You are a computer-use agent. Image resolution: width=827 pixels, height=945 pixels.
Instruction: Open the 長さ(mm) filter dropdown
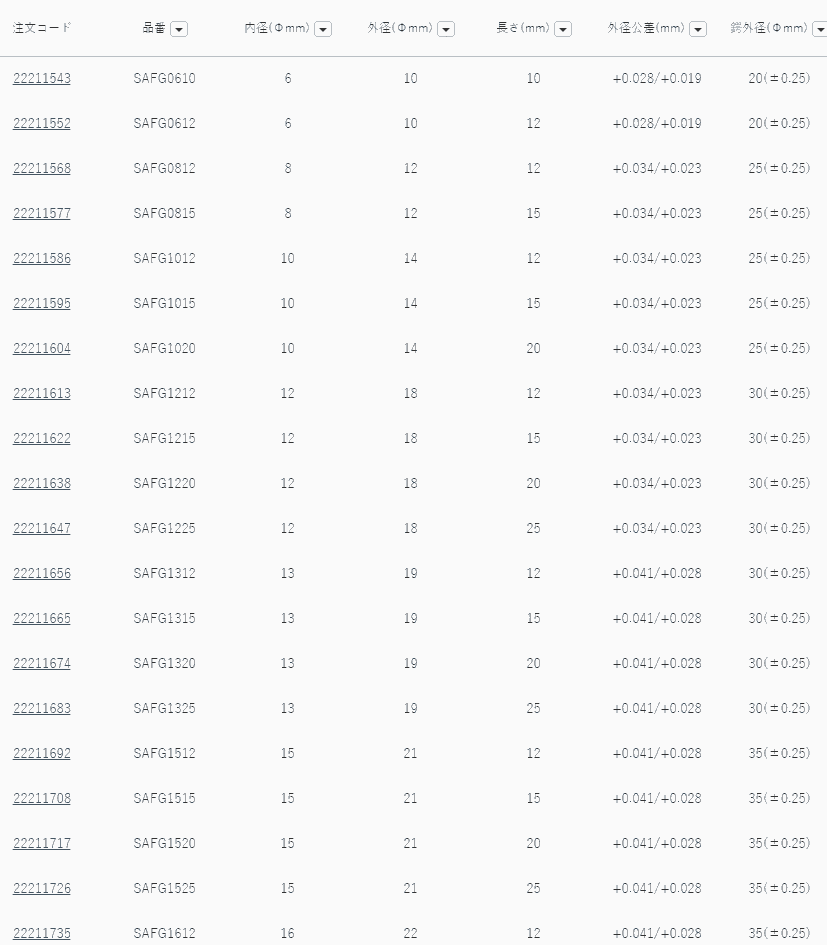(x=563, y=29)
